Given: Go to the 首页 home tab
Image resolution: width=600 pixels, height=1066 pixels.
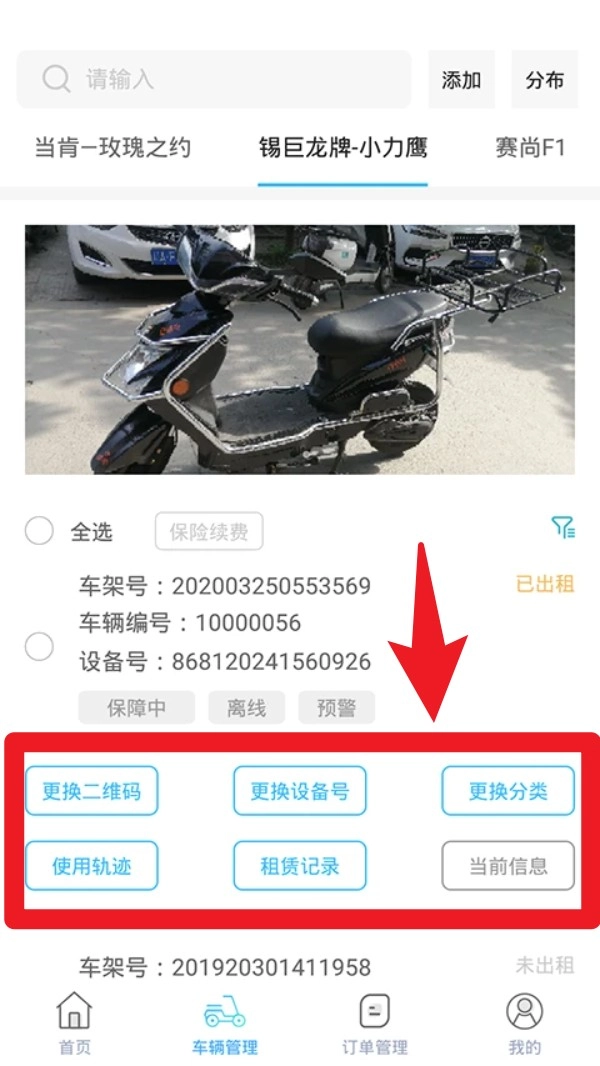Looking at the screenshot, I should pyautogui.click(x=75, y=1024).
